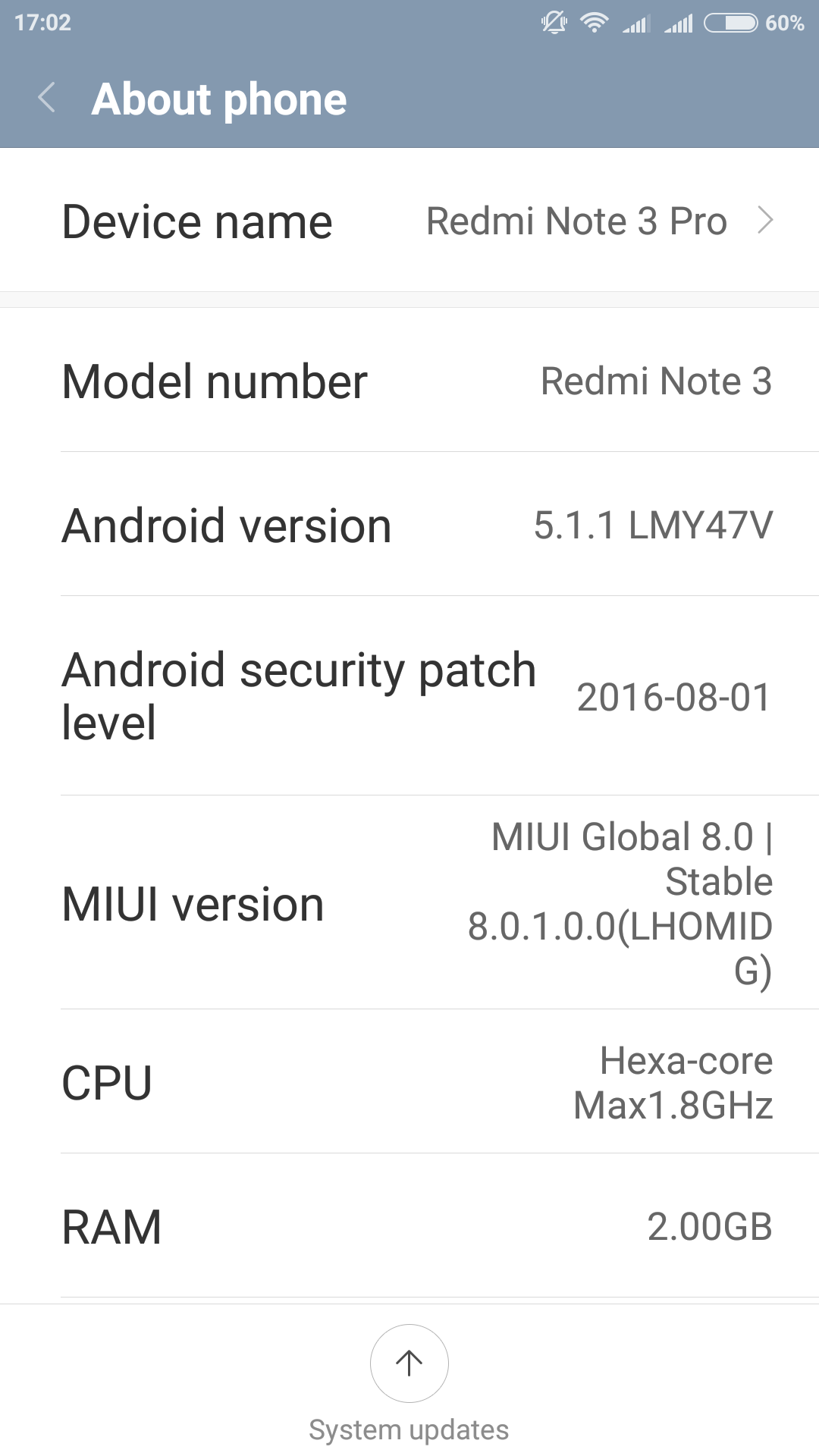Open the Device name setting

[409, 221]
